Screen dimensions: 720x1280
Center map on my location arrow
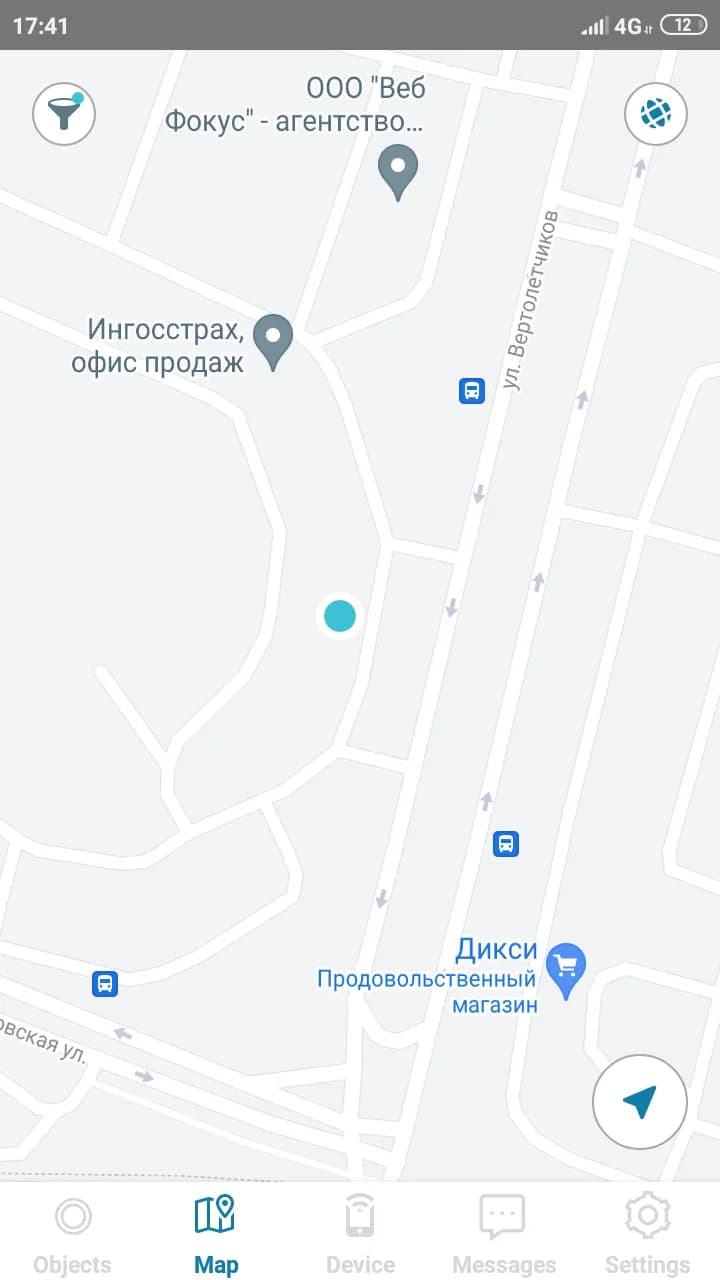click(x=640, y=1102)
